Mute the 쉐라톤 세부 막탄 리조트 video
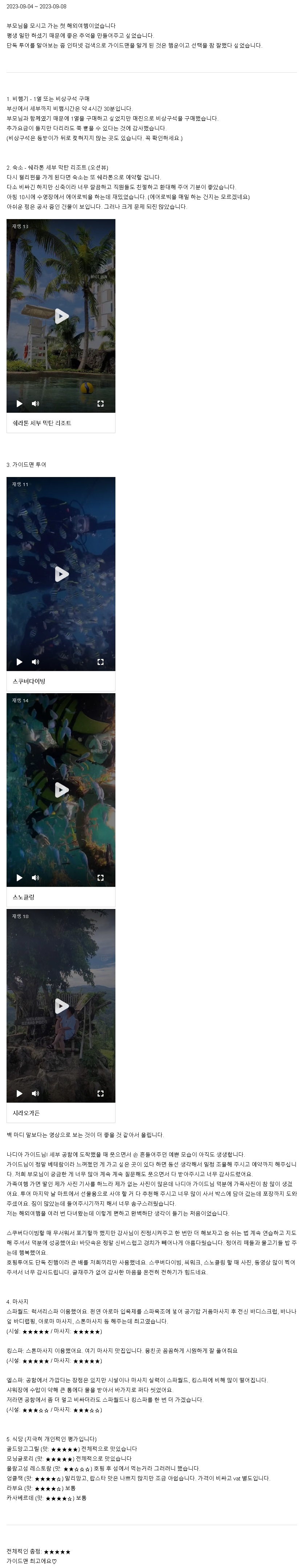Screen dimensions: 306x1568 click(x=35, y=404)
